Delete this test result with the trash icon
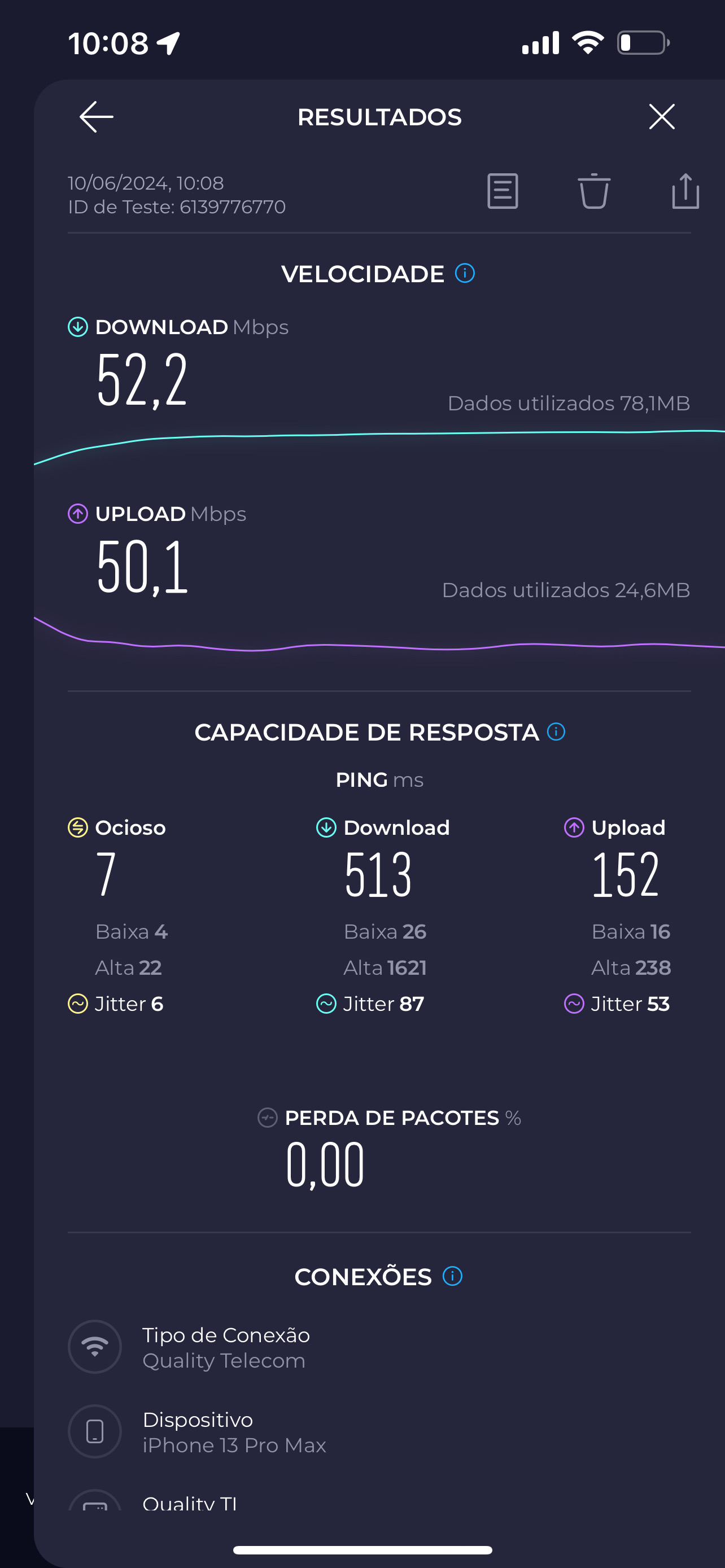This screenshot has width=725, height=1568. [x=593, y=191]
